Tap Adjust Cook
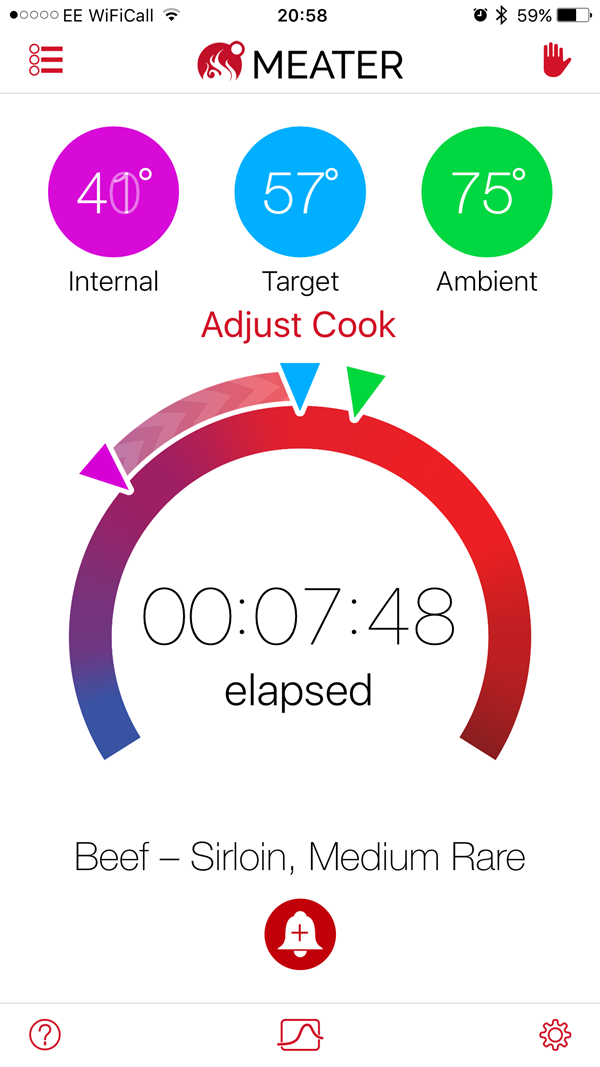Image resolution: width=600 pixels, height=1067 pixels. [299, 325]
